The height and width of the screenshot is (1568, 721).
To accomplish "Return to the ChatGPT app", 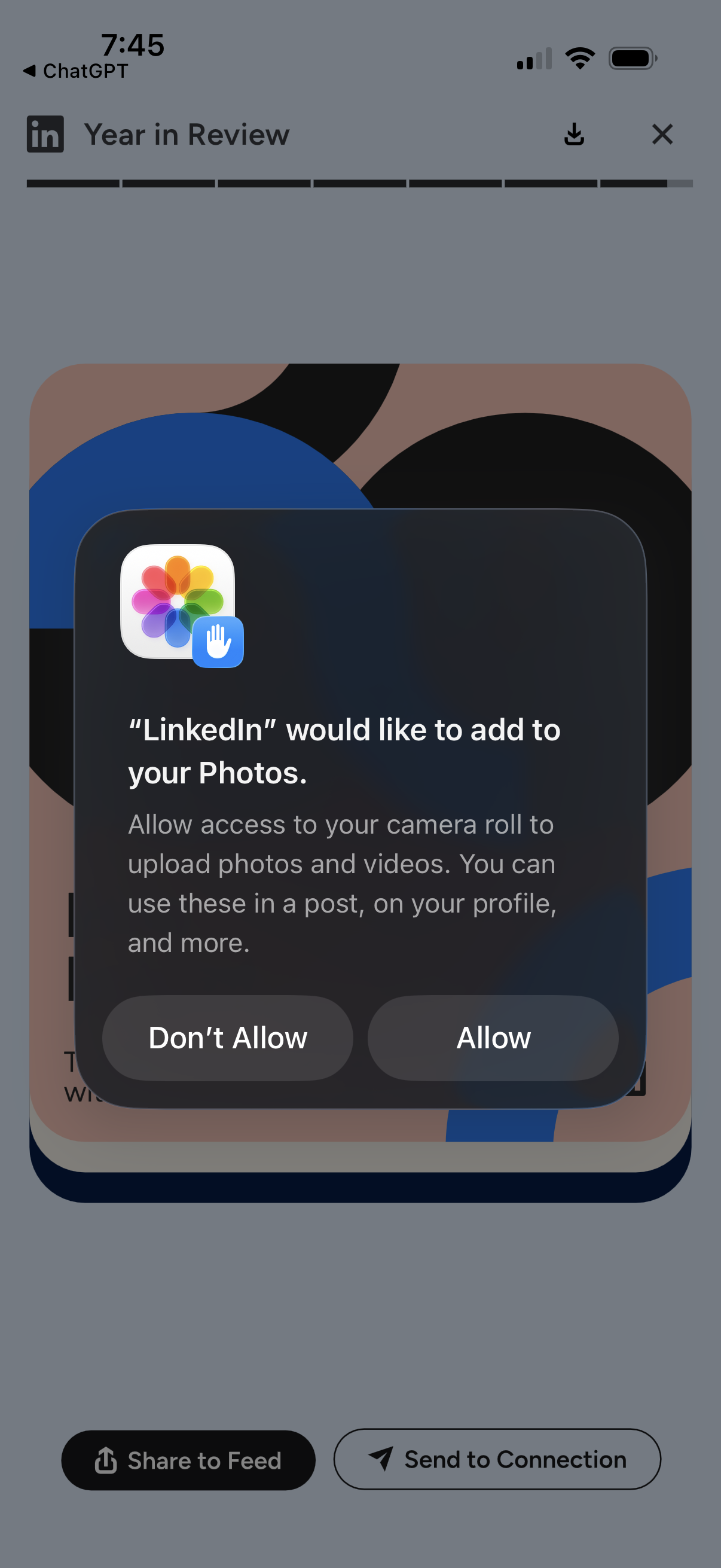I will [75, 71].
